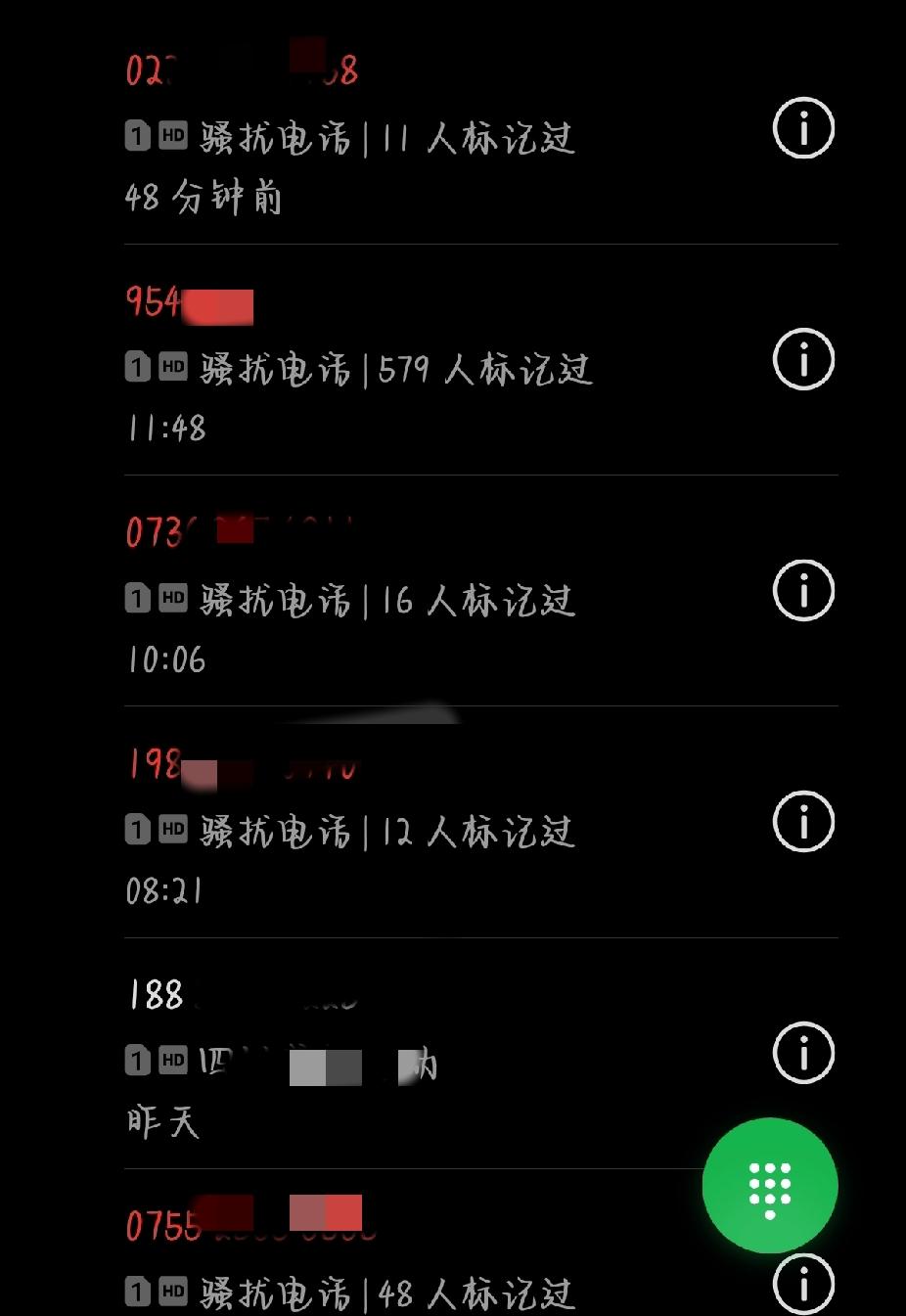Screen dimensions: 906x1316
Task: Tap info icon for the 0736 call entry
Action: [x=802, y=591]
